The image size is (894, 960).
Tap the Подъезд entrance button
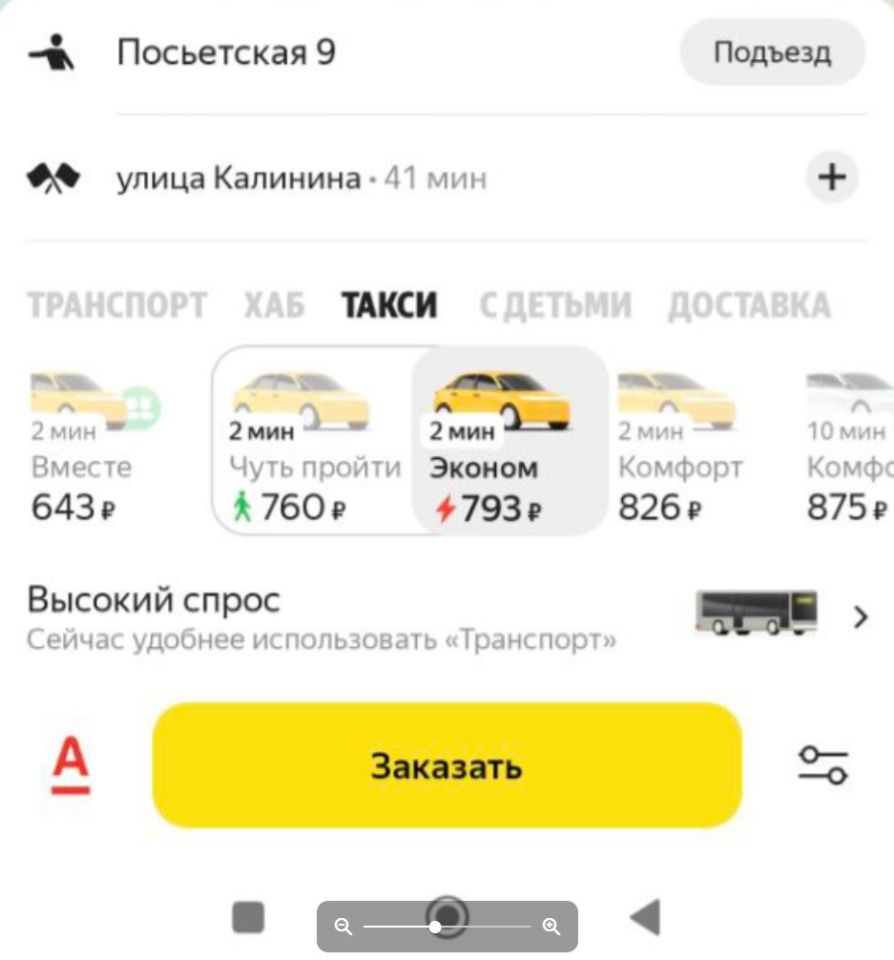pos(771,52)
